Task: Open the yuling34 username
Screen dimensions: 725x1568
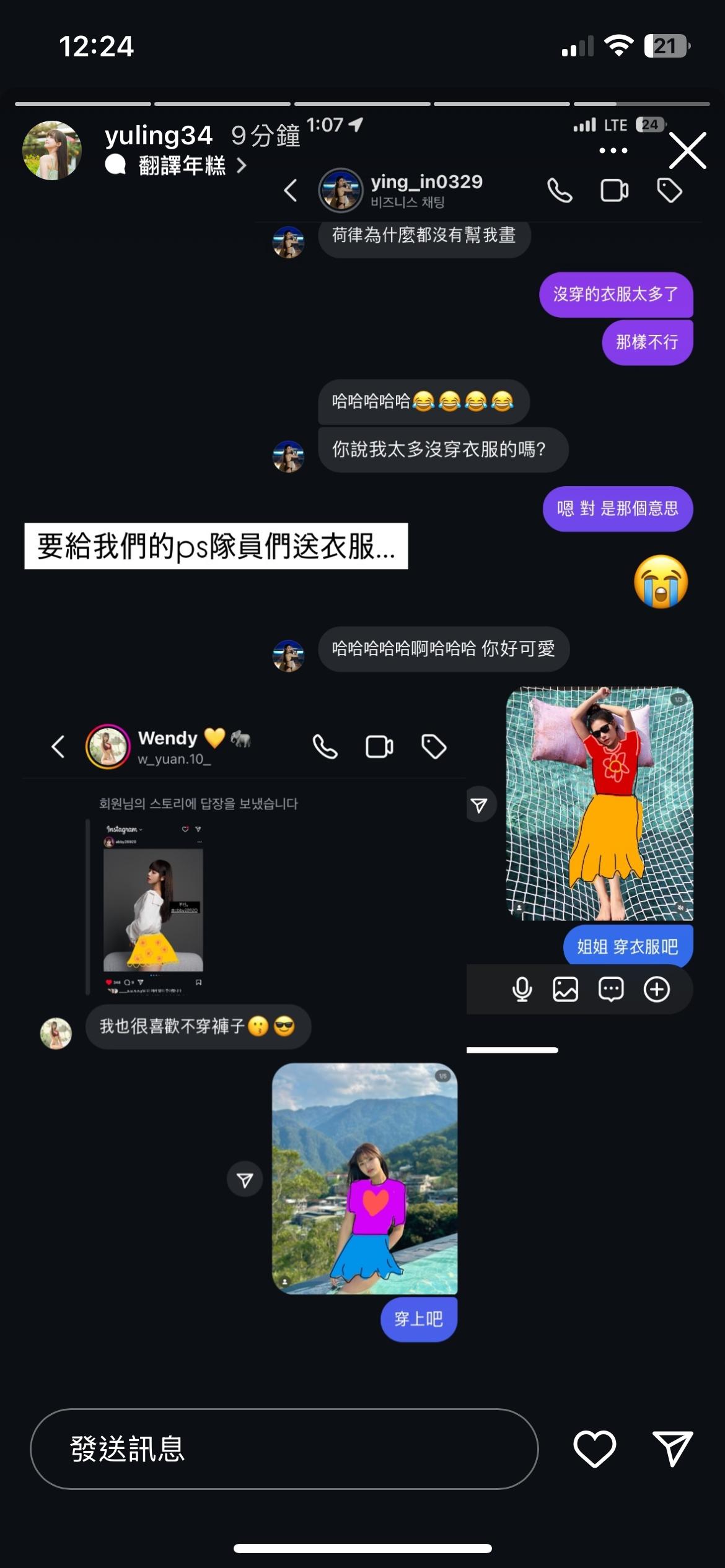Action: [159, 135]
